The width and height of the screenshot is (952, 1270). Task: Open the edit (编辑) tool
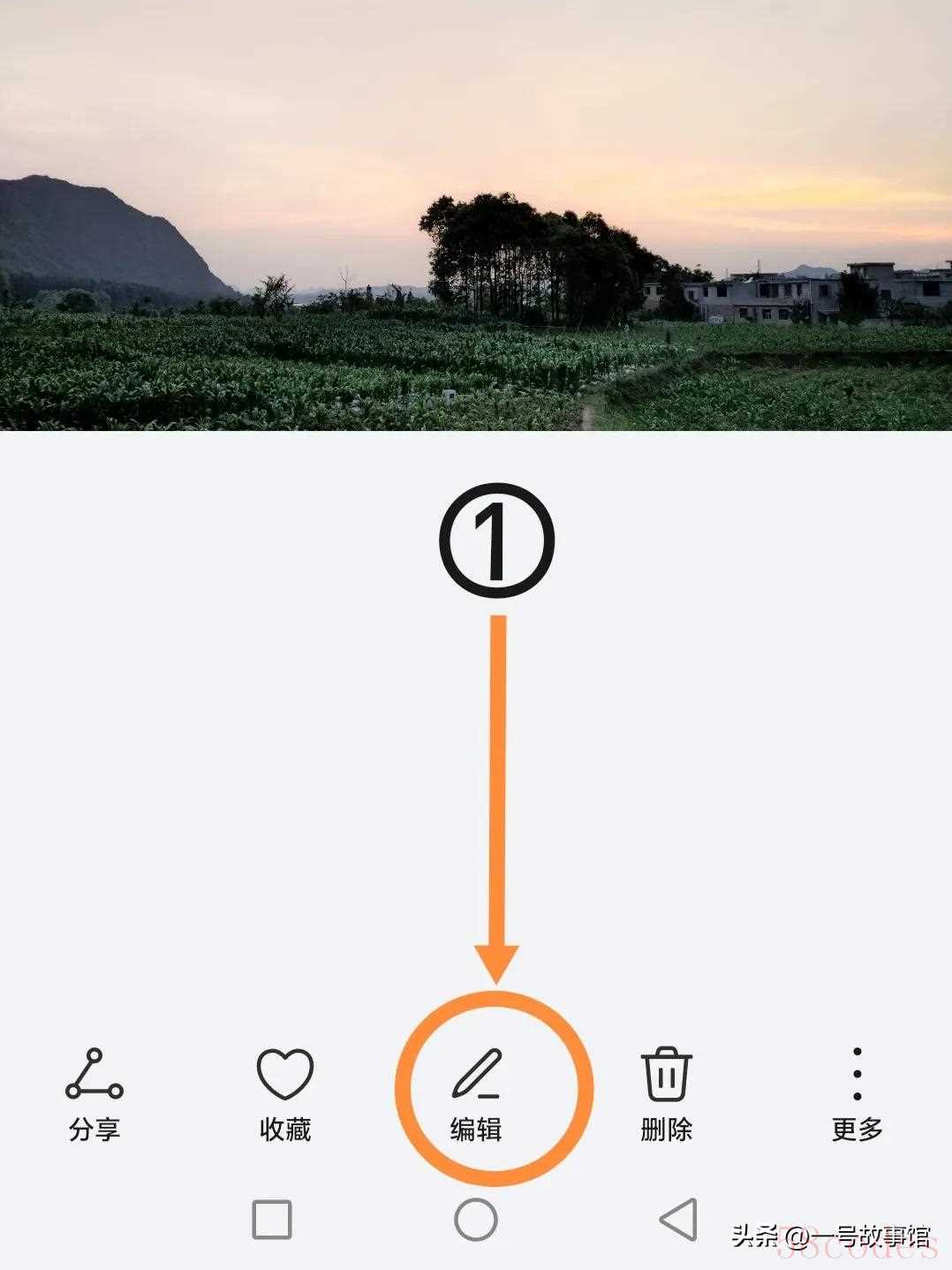[x=476, y=1092]
